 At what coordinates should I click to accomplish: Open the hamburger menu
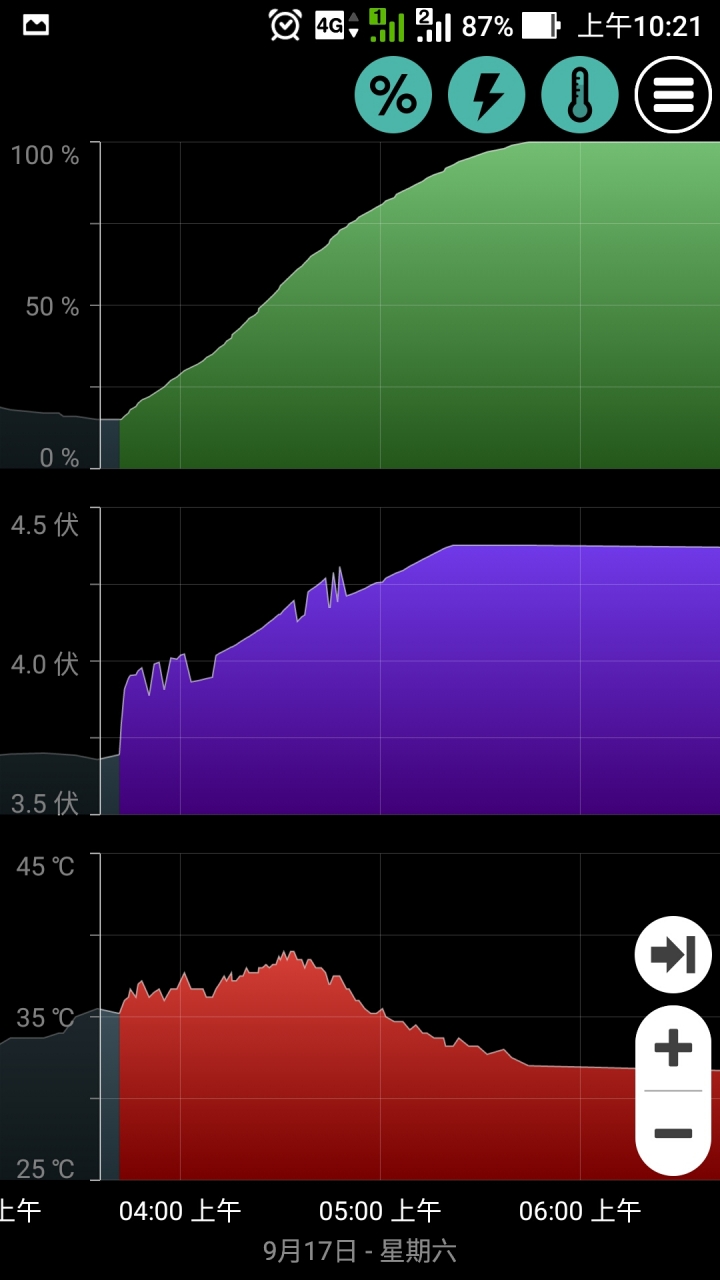coord(673,95)
